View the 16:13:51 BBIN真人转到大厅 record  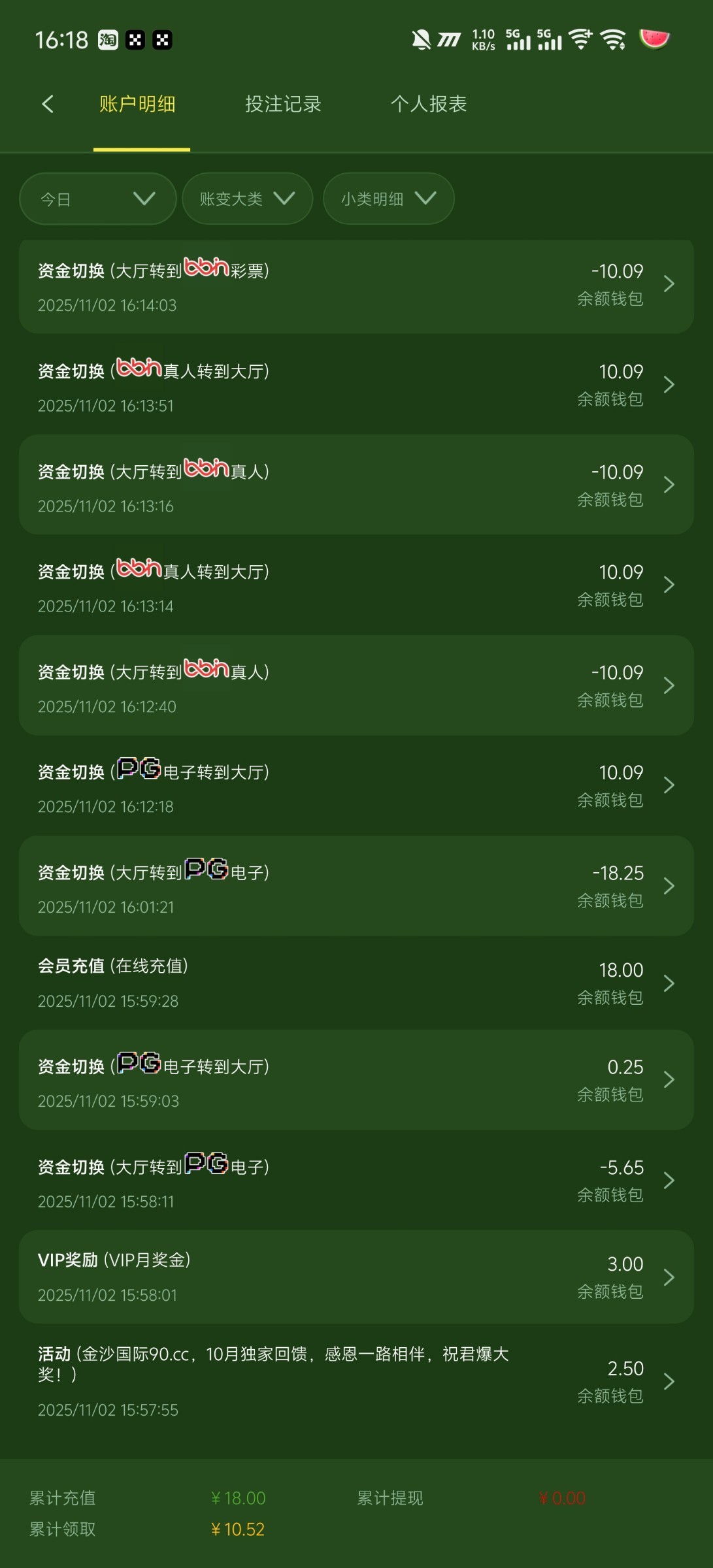coord(356,387)
